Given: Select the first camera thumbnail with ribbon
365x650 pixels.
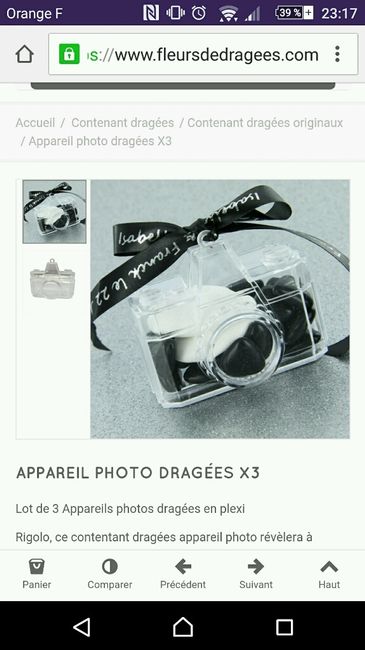Looking at the screenshot, I should pos(54,211).
